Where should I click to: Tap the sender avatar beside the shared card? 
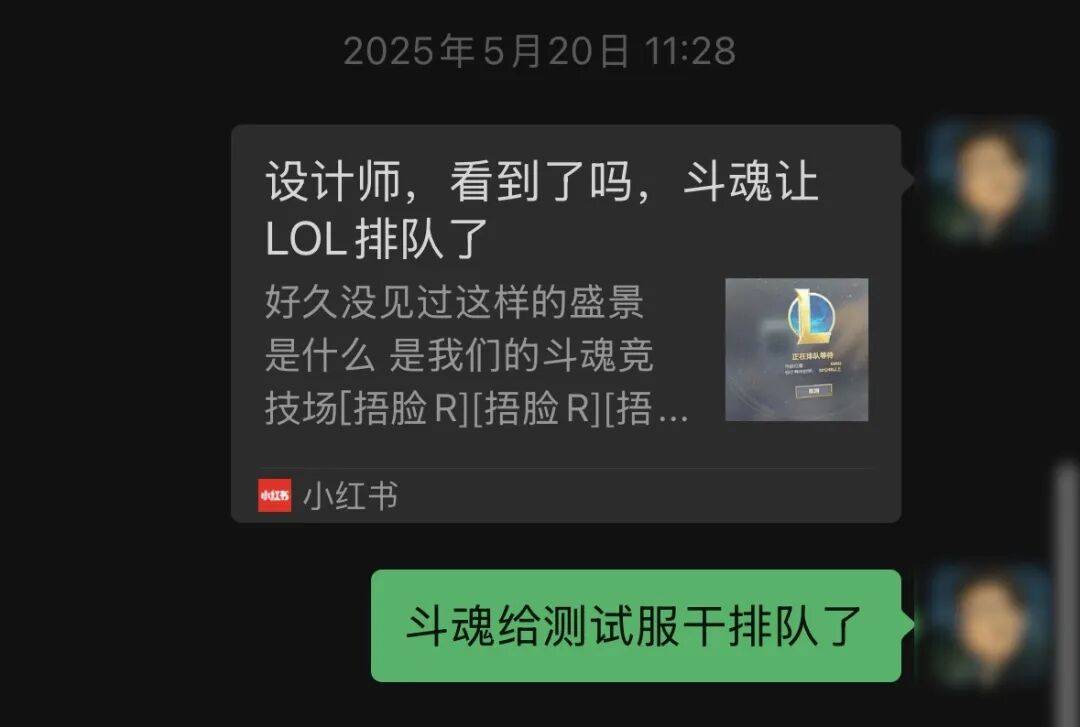point(989,182)
